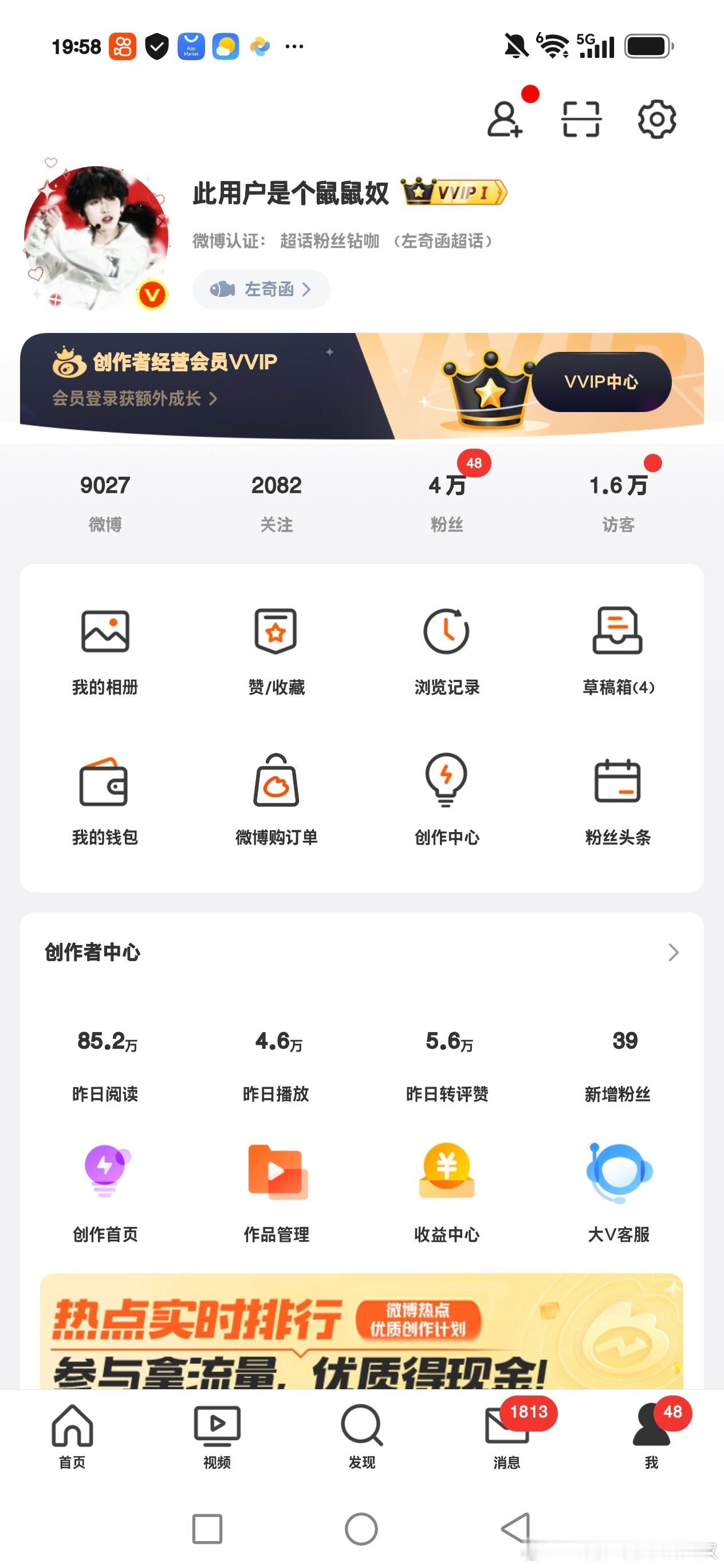This screenshot has width=724, height=1568.
Task: Open the scan QR code icon
Action: (x=581, y=119)
